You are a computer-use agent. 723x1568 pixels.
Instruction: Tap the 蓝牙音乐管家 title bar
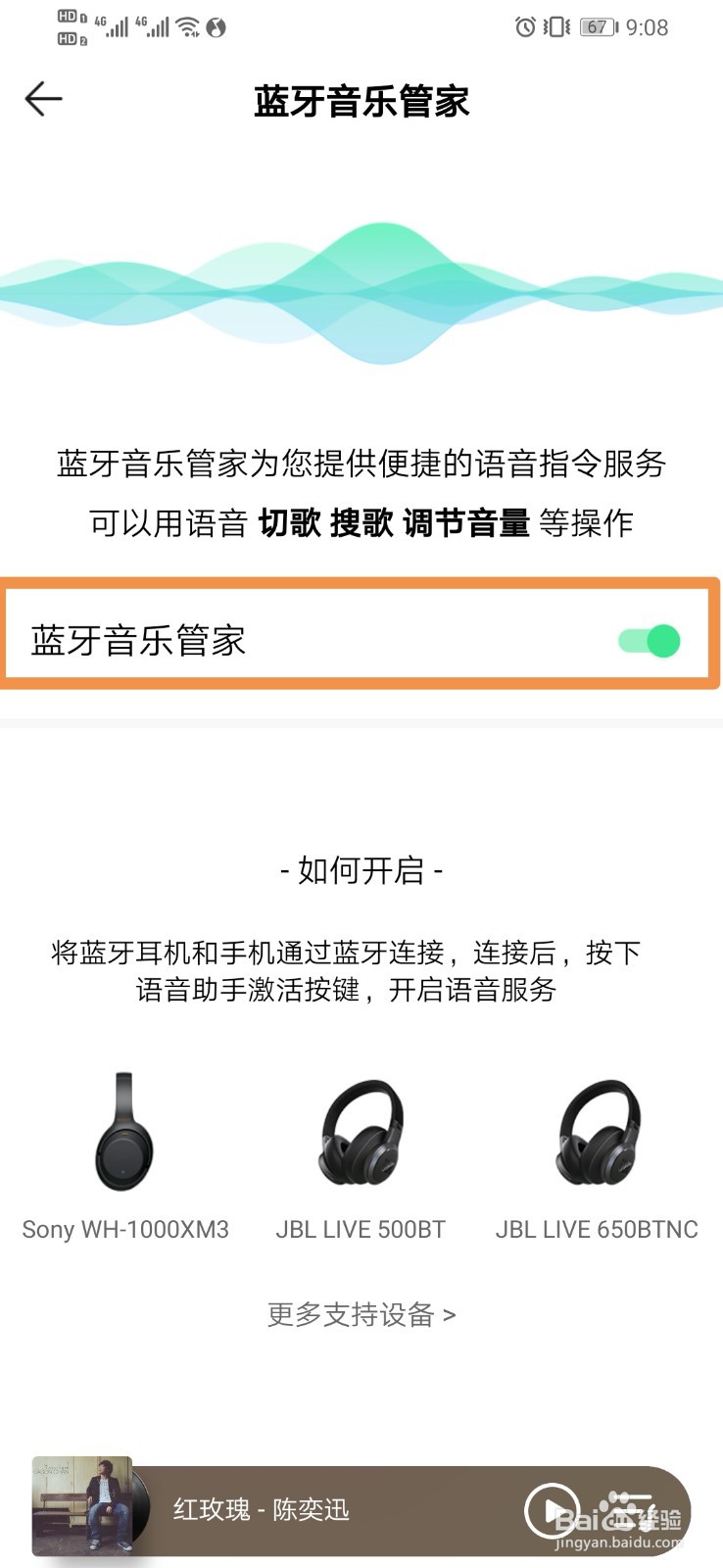pos(361,101)
